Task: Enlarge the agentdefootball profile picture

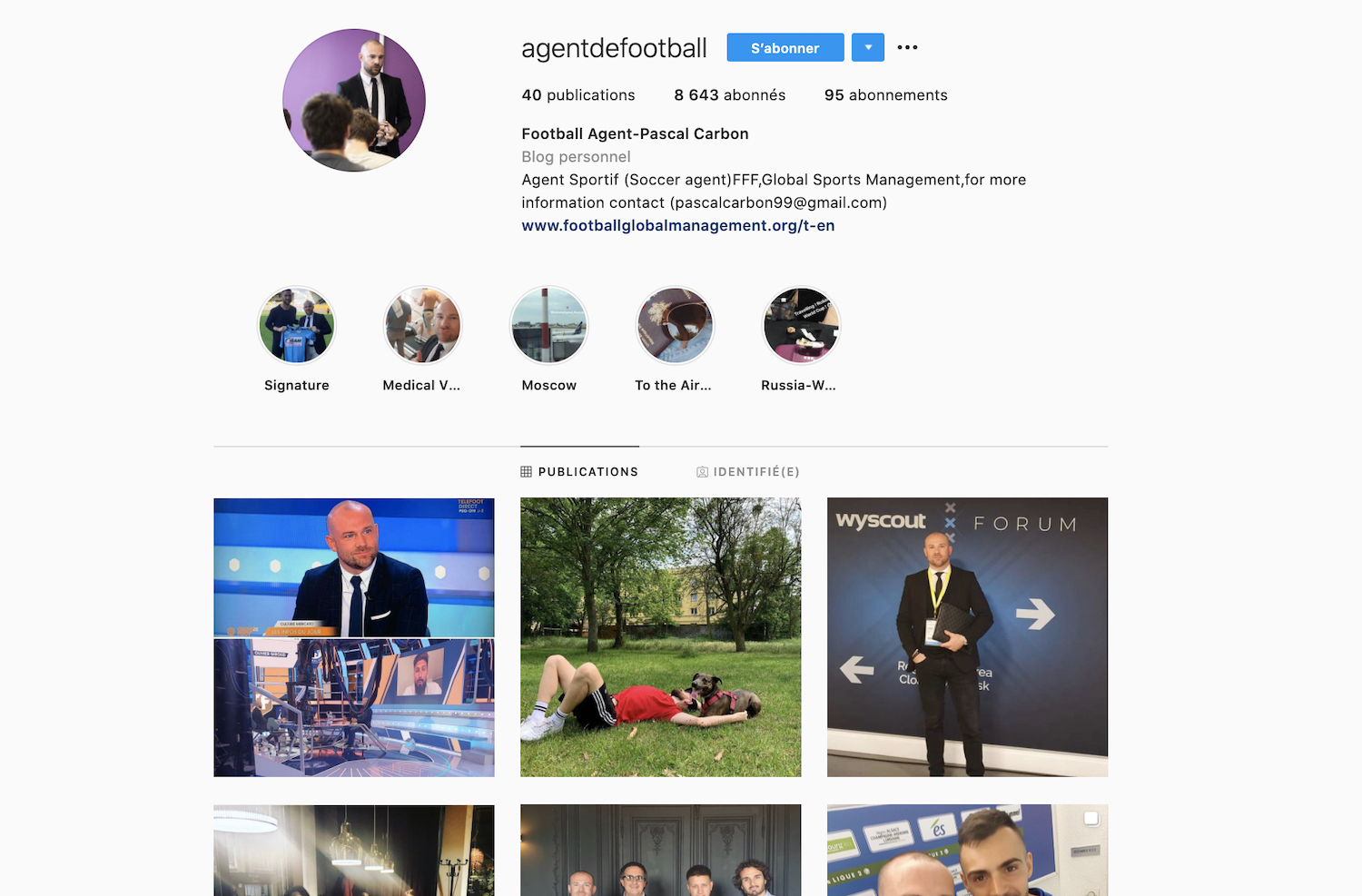Action: click(x=354, y=100)
